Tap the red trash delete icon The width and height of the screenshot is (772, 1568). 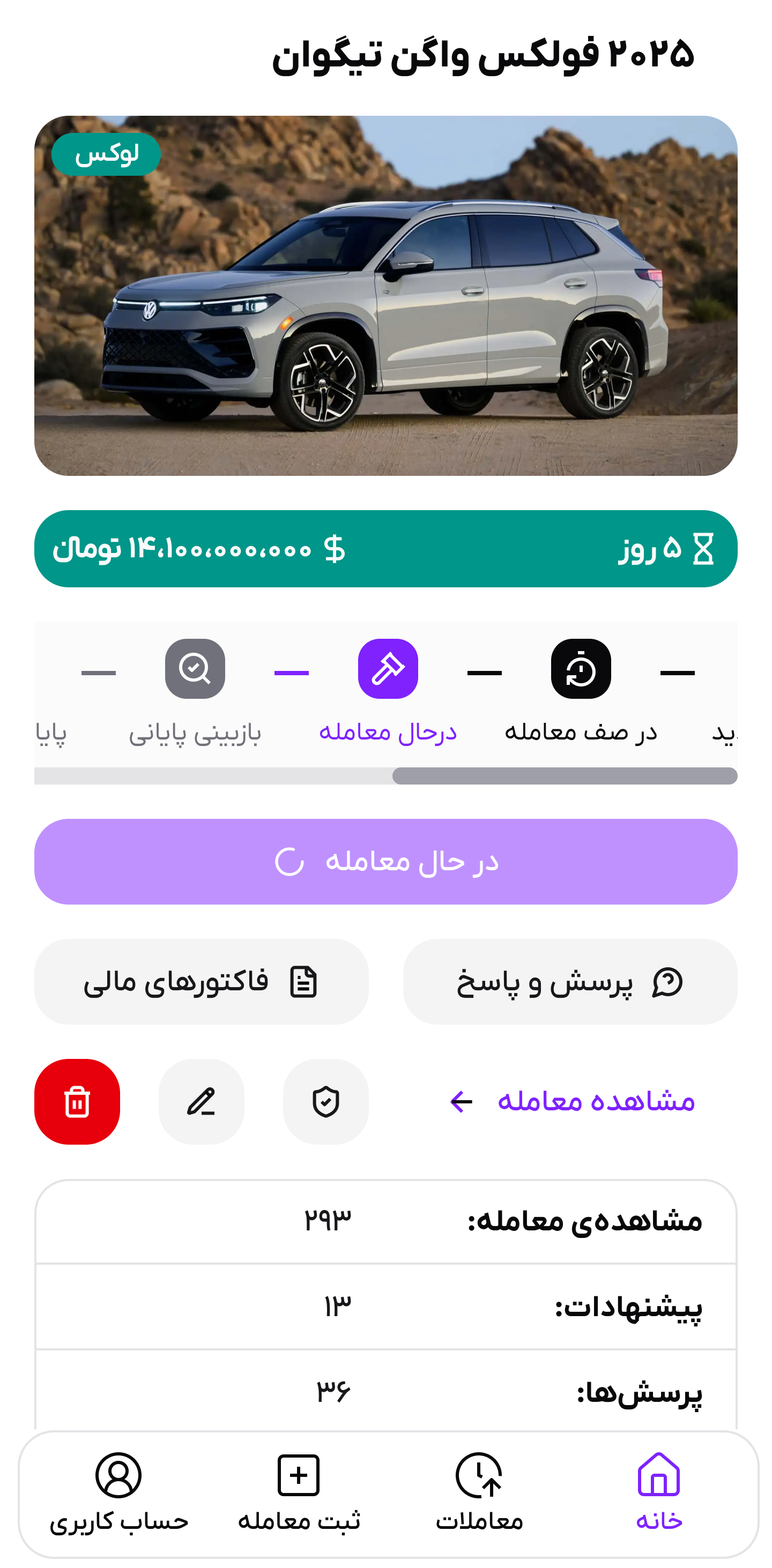pyautogui.click(x=77, y=1102)
